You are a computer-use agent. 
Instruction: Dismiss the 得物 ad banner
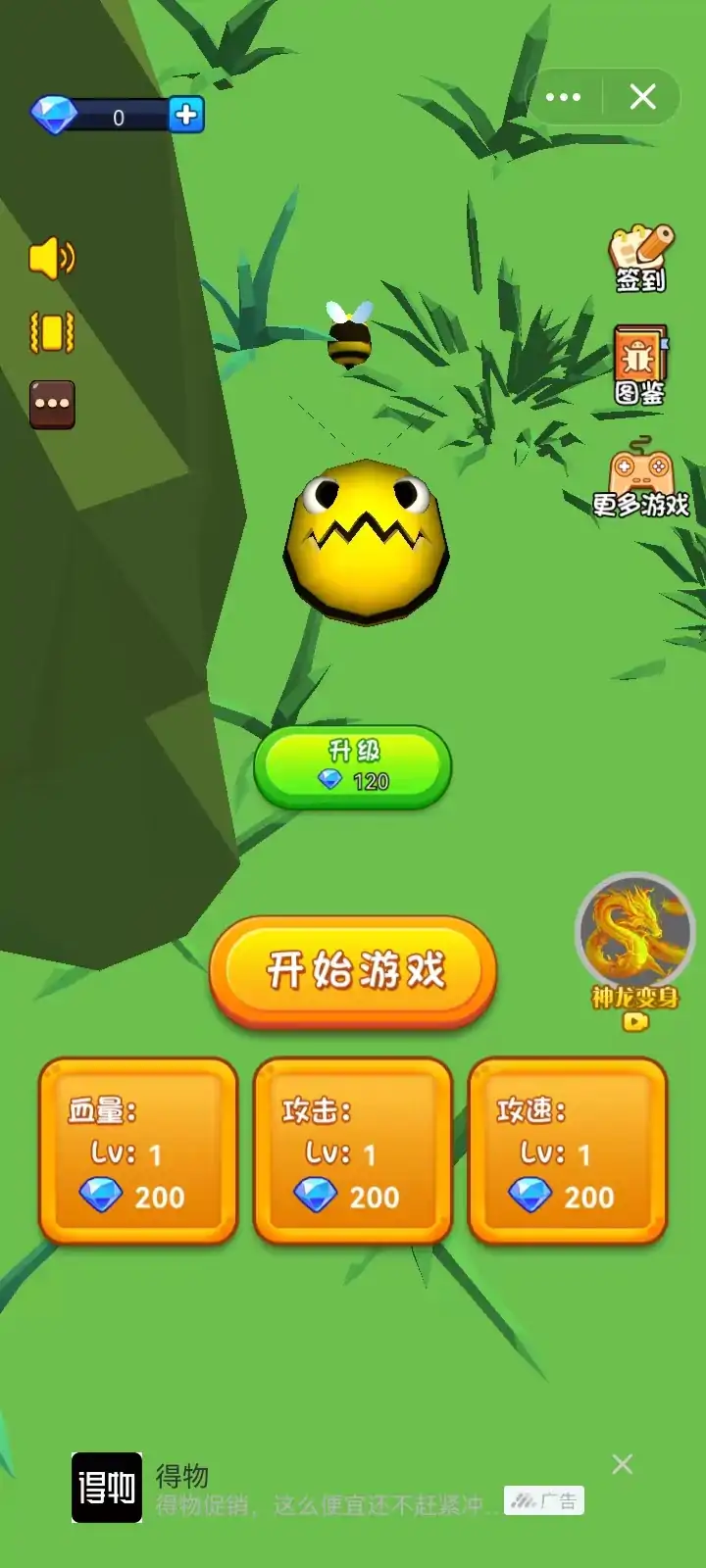point(622,1464)
